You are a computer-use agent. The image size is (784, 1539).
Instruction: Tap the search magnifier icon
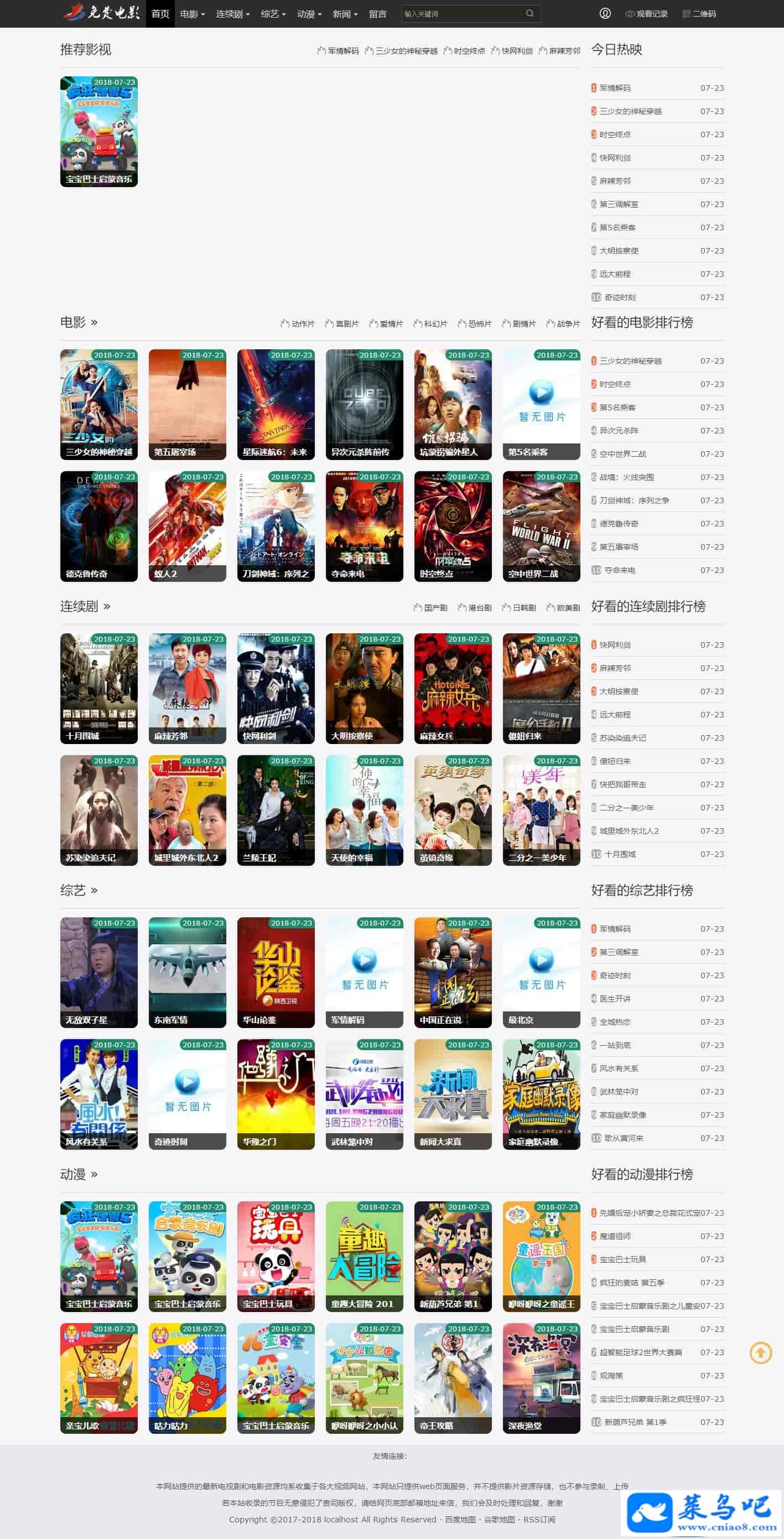pos(529,14)
